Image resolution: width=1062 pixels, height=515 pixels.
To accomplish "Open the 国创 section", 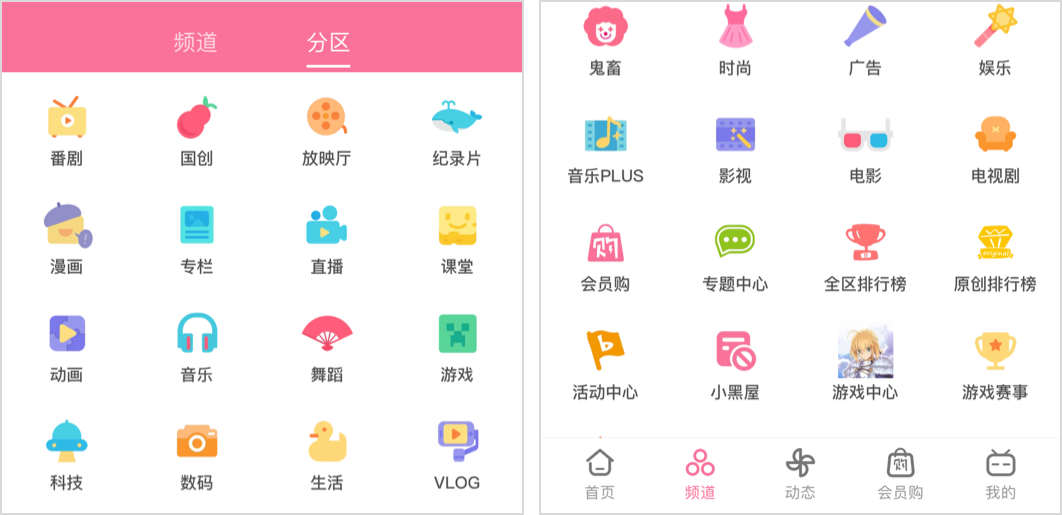I will (196, 130).
